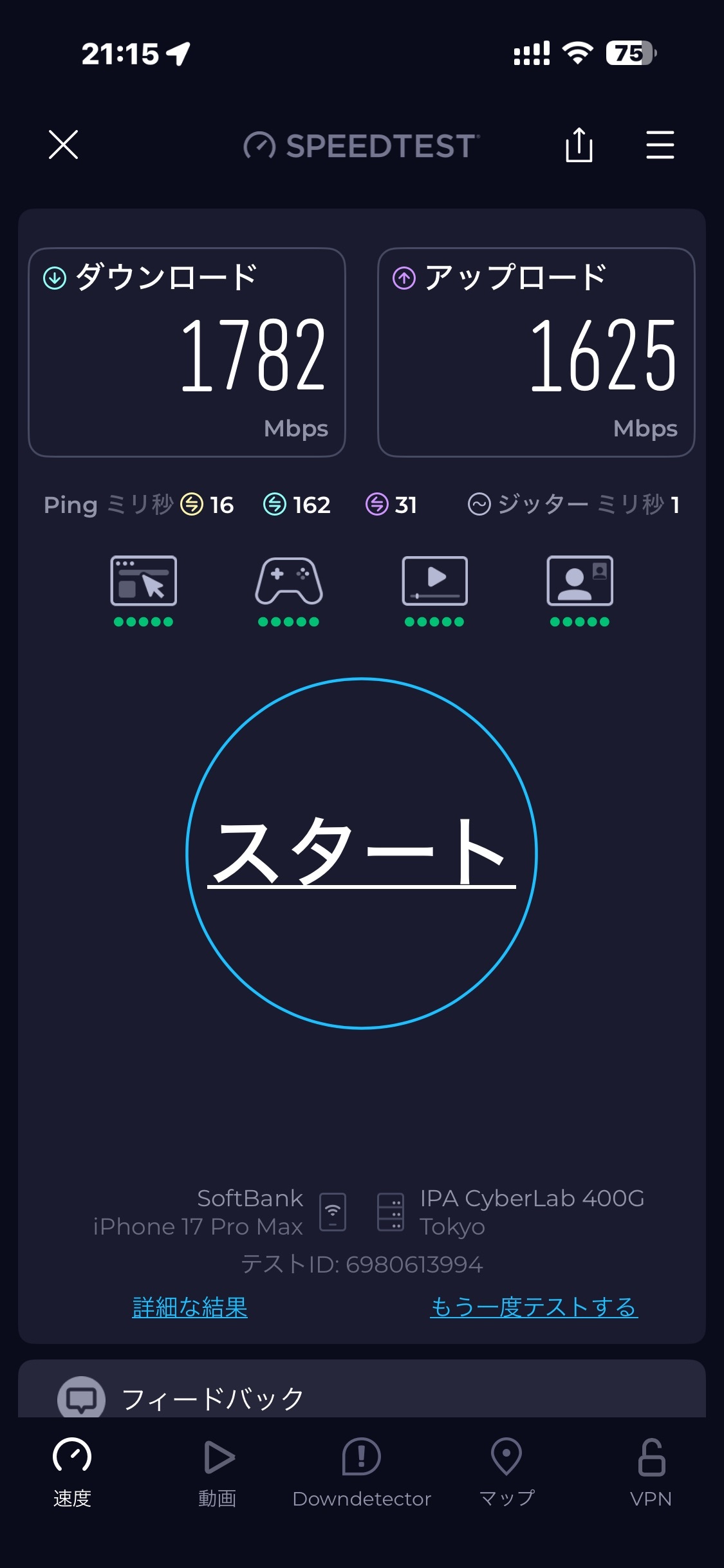Viewport: 724px width, 1568px height.
Task: Check the video conferencing quality rating
Action: coord(580,589)
